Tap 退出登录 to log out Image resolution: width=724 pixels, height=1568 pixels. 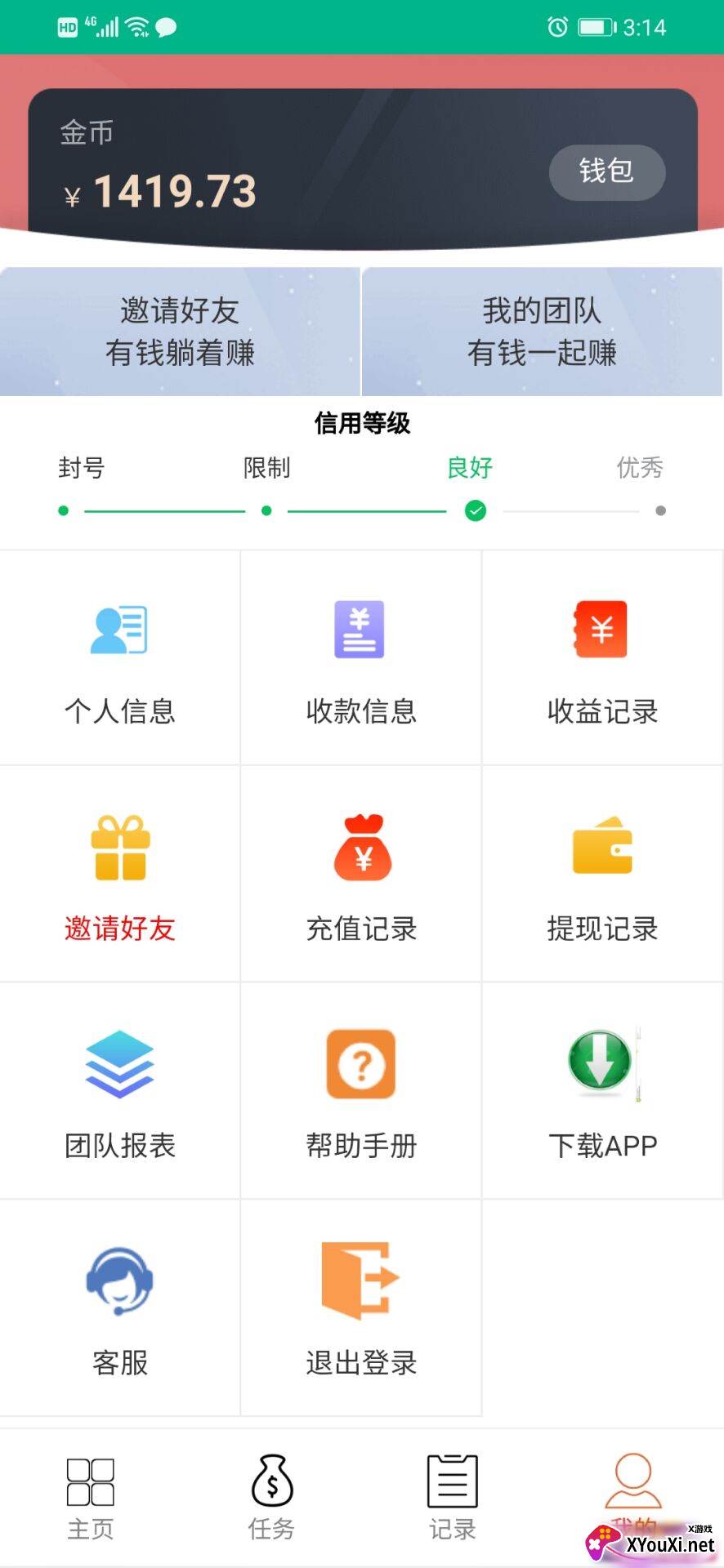361,1308
